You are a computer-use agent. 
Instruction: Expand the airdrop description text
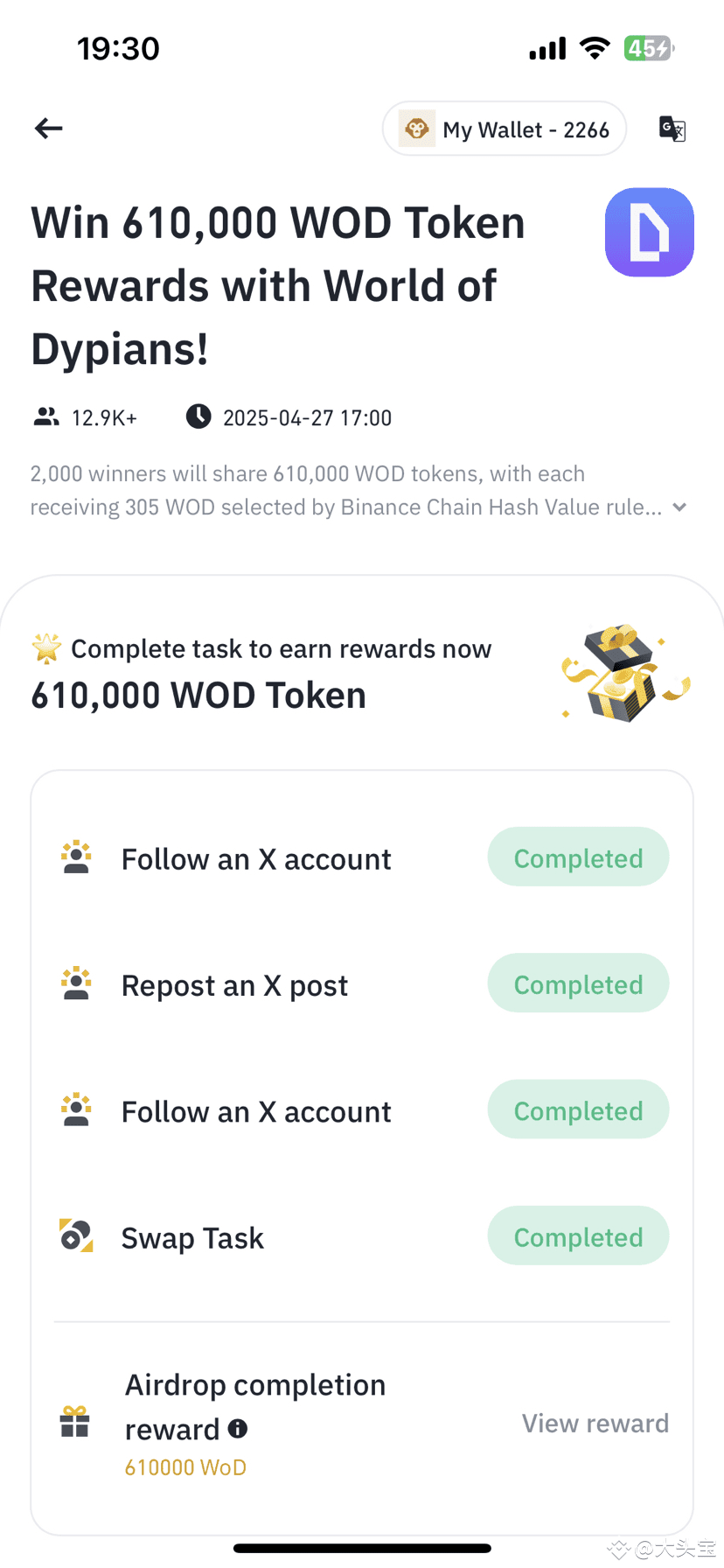pyautogui.click(x=679, y=507)
